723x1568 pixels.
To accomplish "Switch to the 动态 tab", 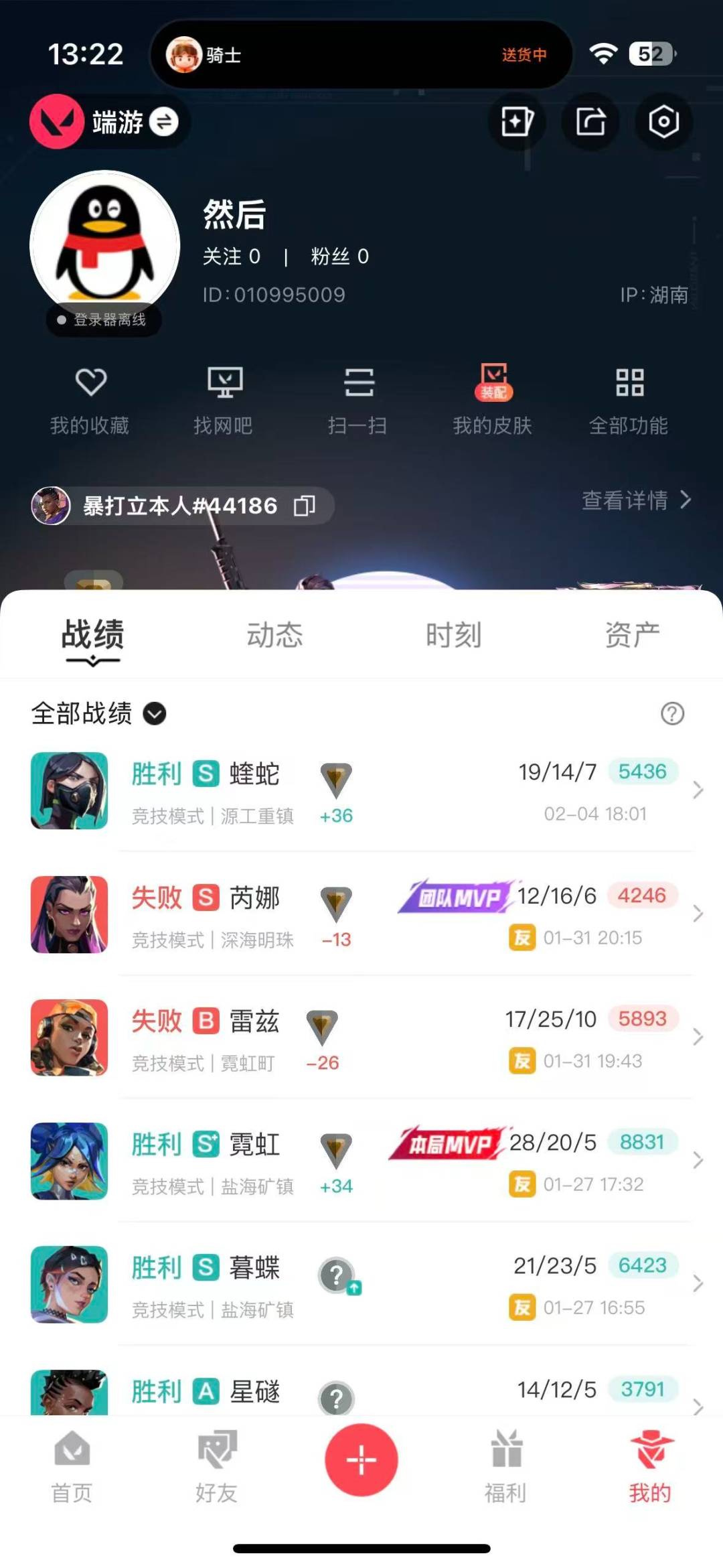I will pyautogui.click(x=274, y=635).
